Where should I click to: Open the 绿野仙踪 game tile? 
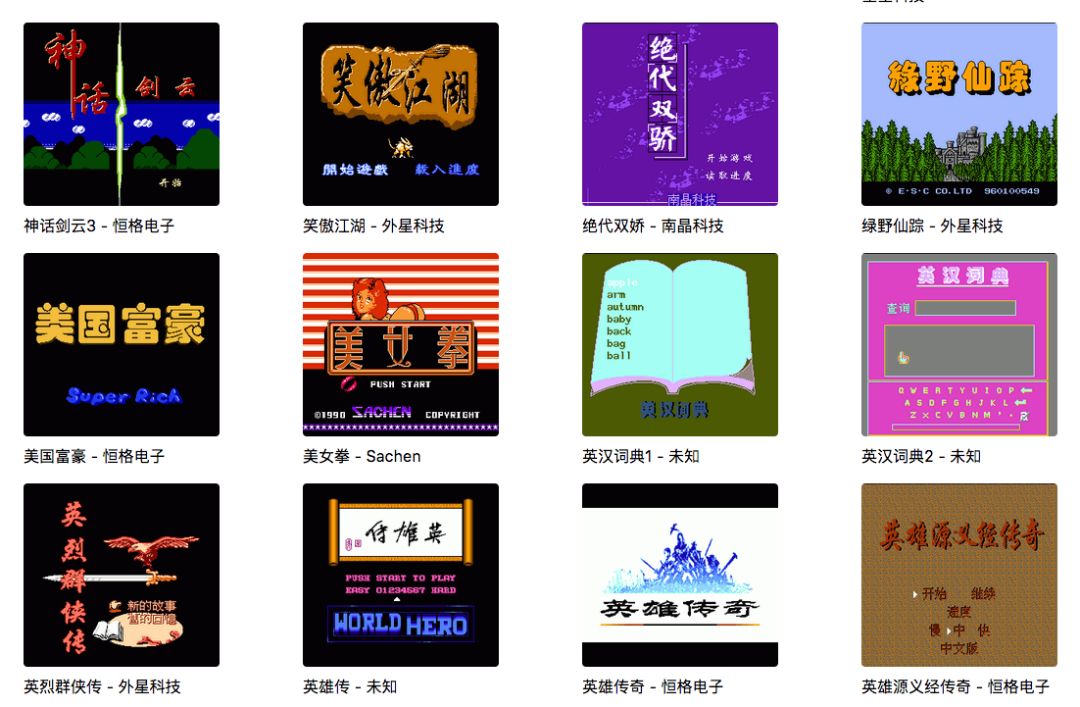tap(959, 114)
